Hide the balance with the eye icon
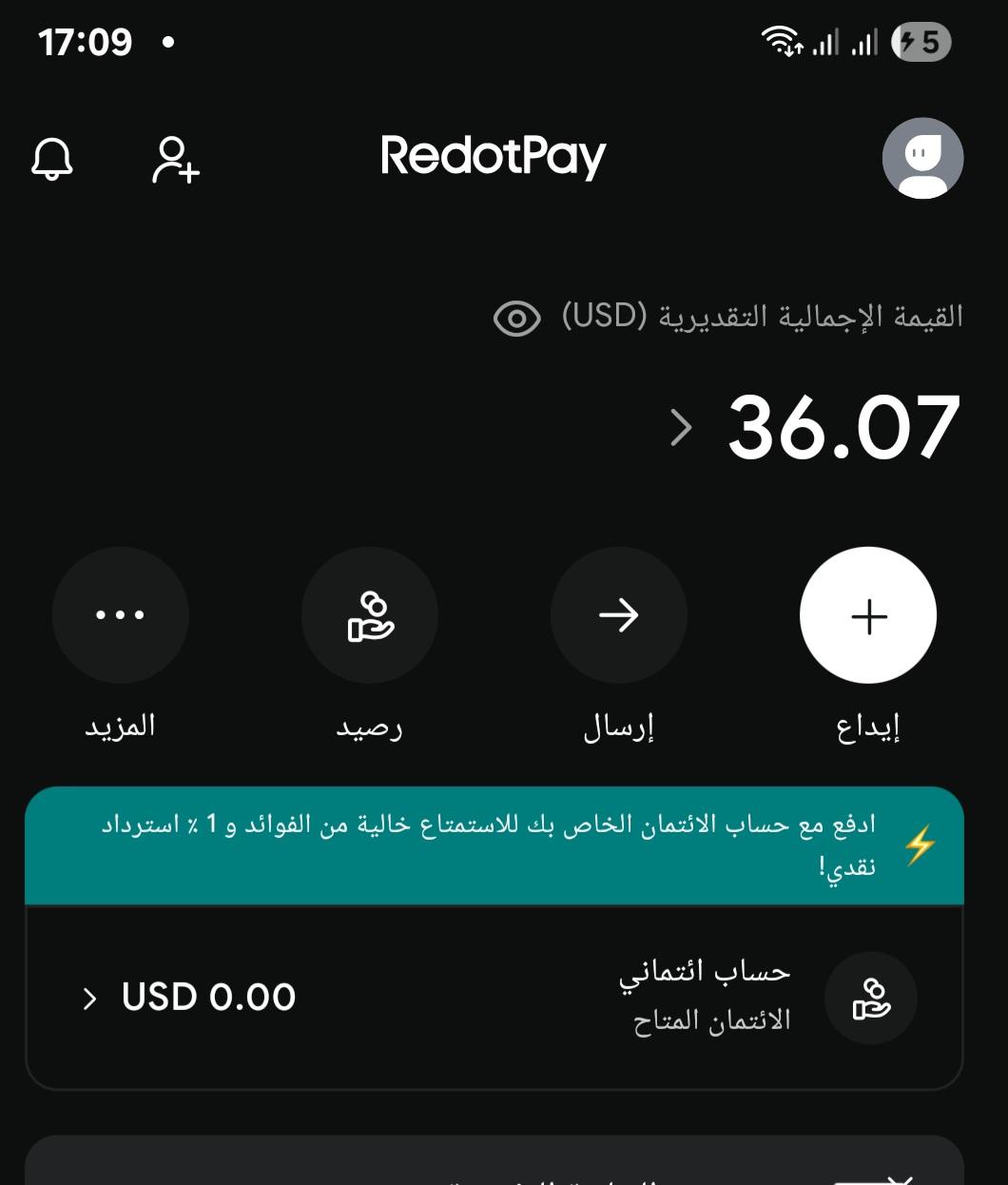Image resolution: width=1008 pixels, height=1185 pixels. pyautogui.click(x=517, y=318)
